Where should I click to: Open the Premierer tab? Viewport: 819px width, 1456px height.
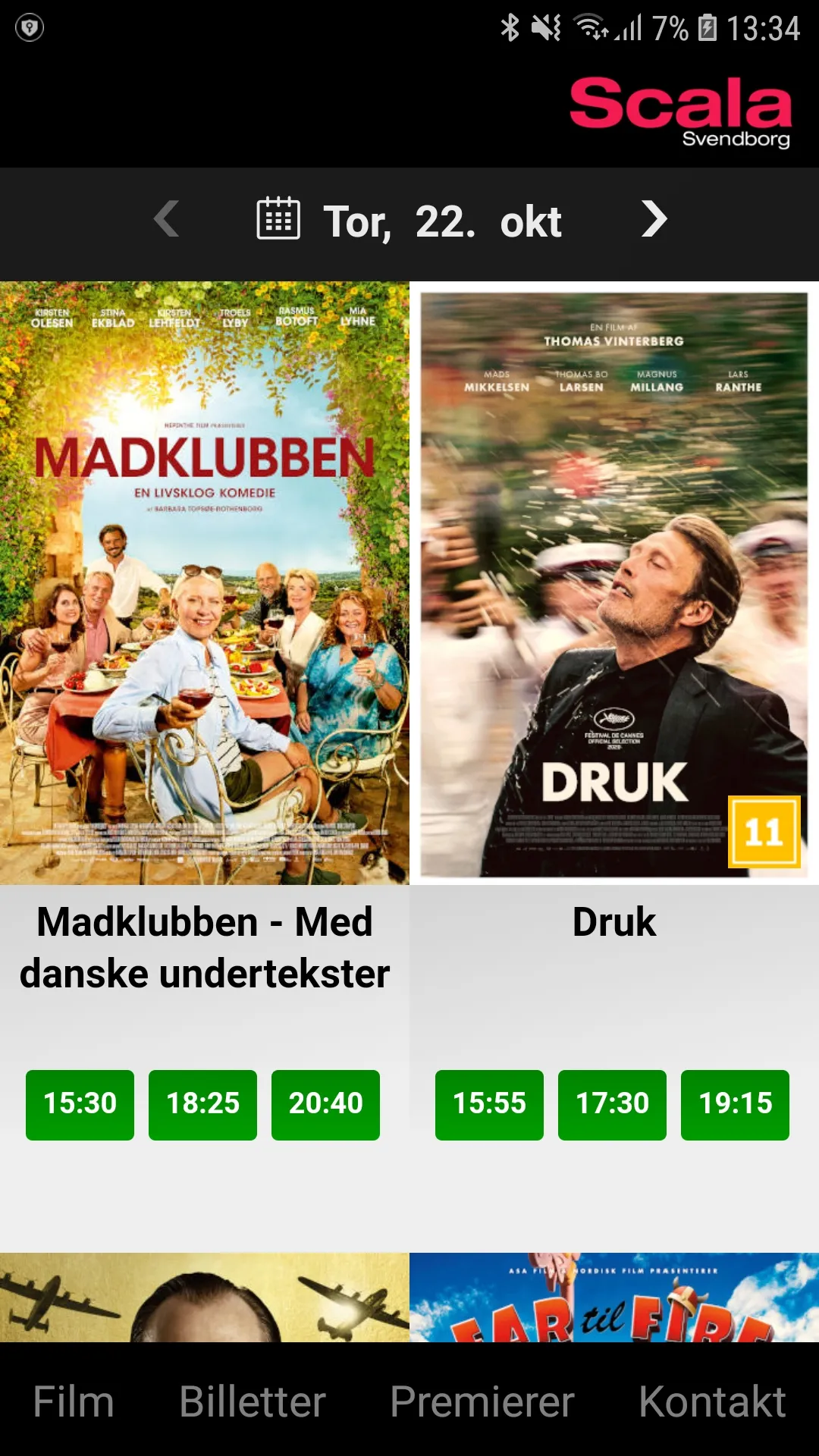click(x=482, y=1401)
